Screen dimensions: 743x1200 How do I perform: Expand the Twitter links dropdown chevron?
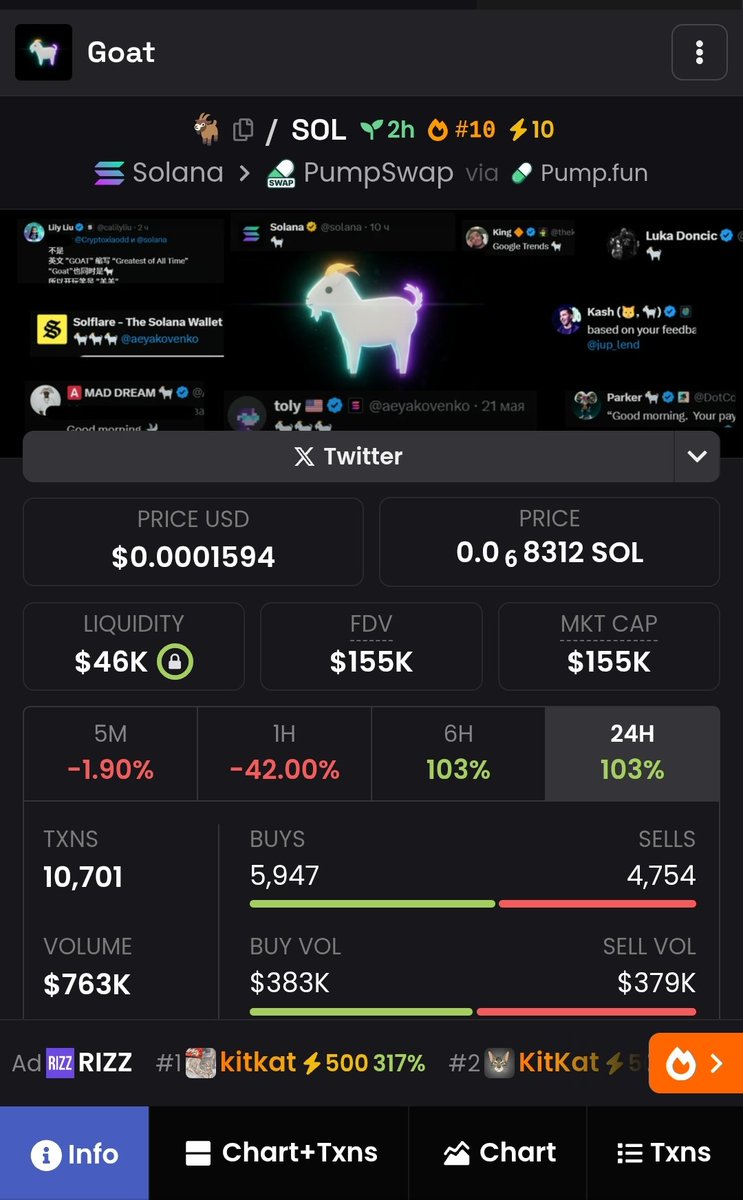(x=697, y=457)
